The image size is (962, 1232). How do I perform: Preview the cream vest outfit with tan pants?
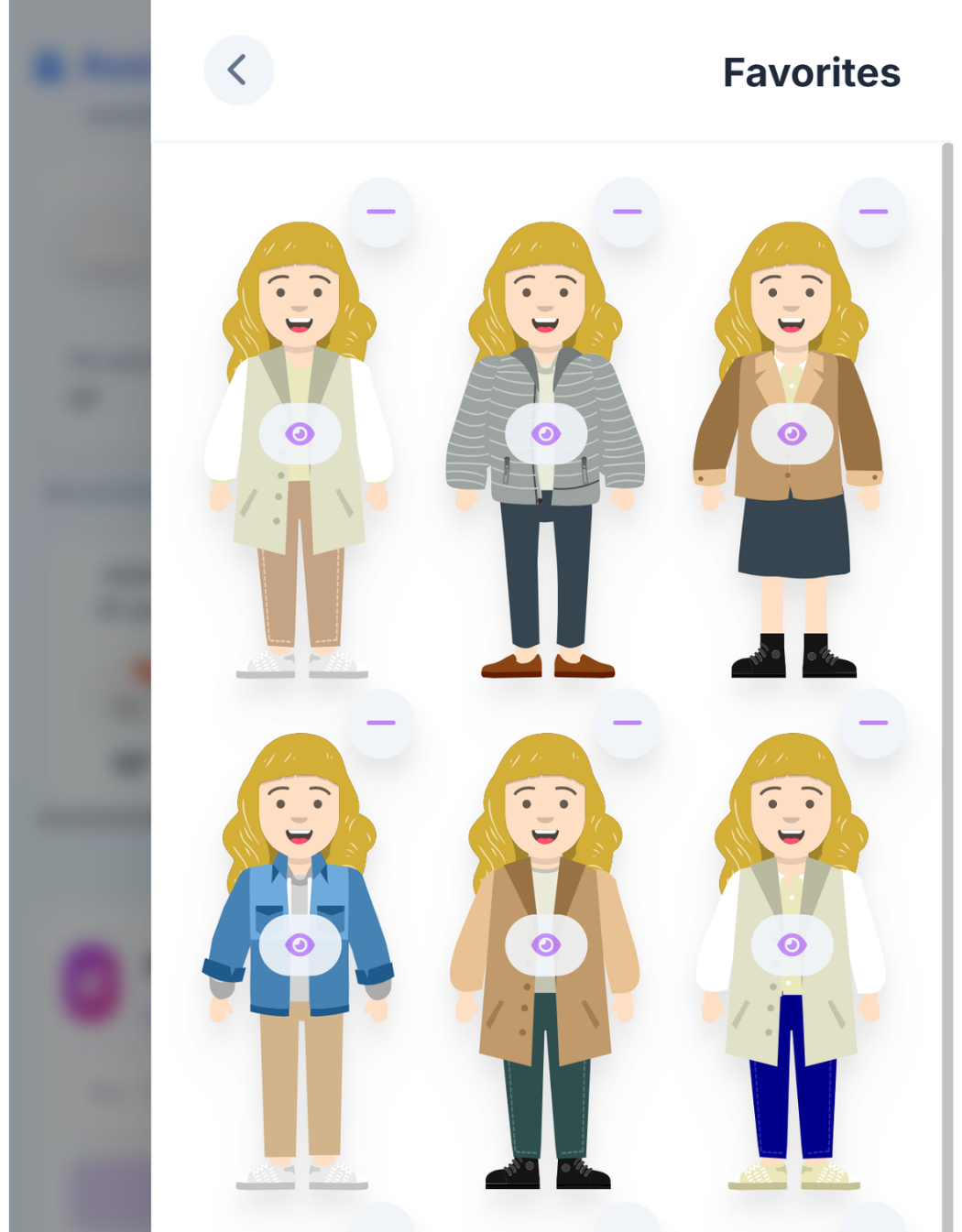[x=300, y=433]
